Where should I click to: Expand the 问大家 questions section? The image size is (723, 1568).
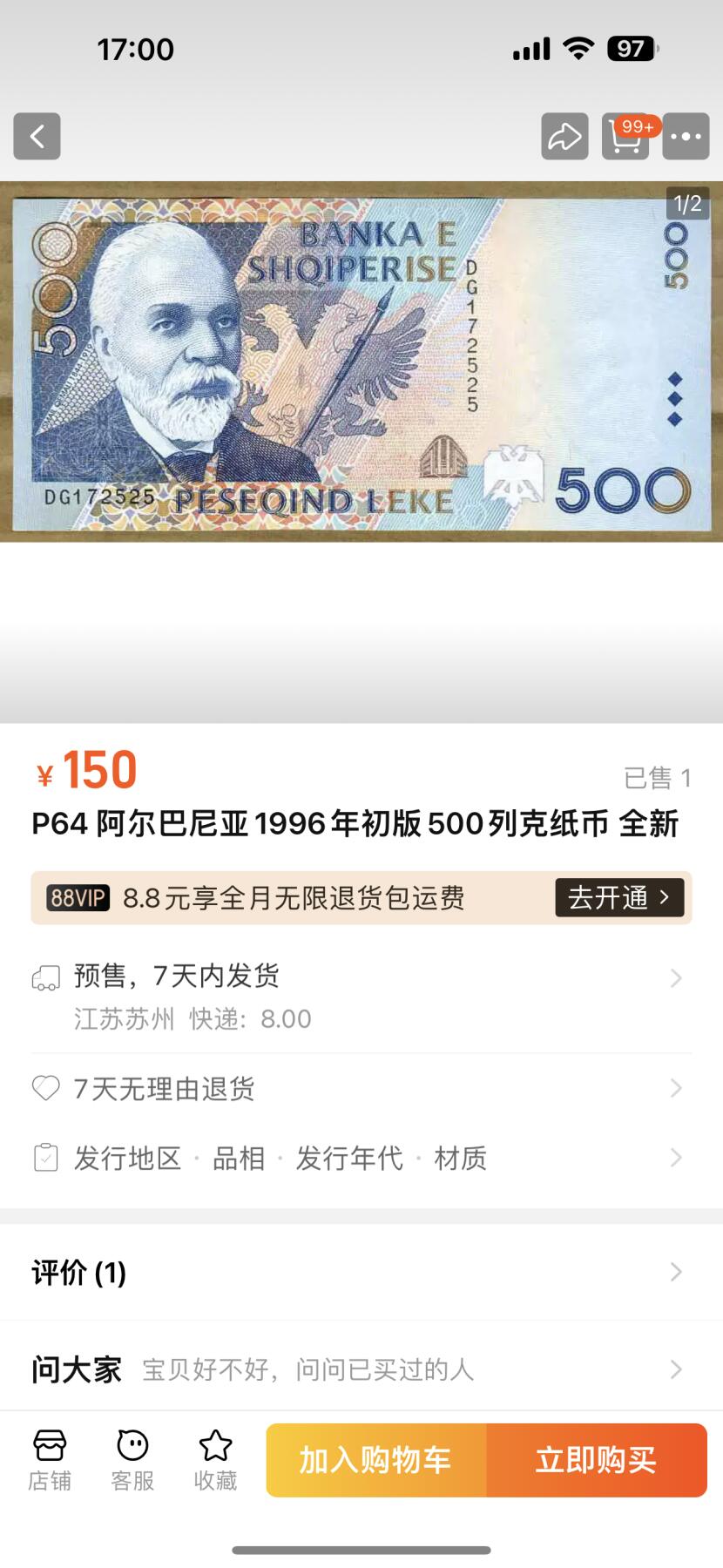tap(361, 1369)
